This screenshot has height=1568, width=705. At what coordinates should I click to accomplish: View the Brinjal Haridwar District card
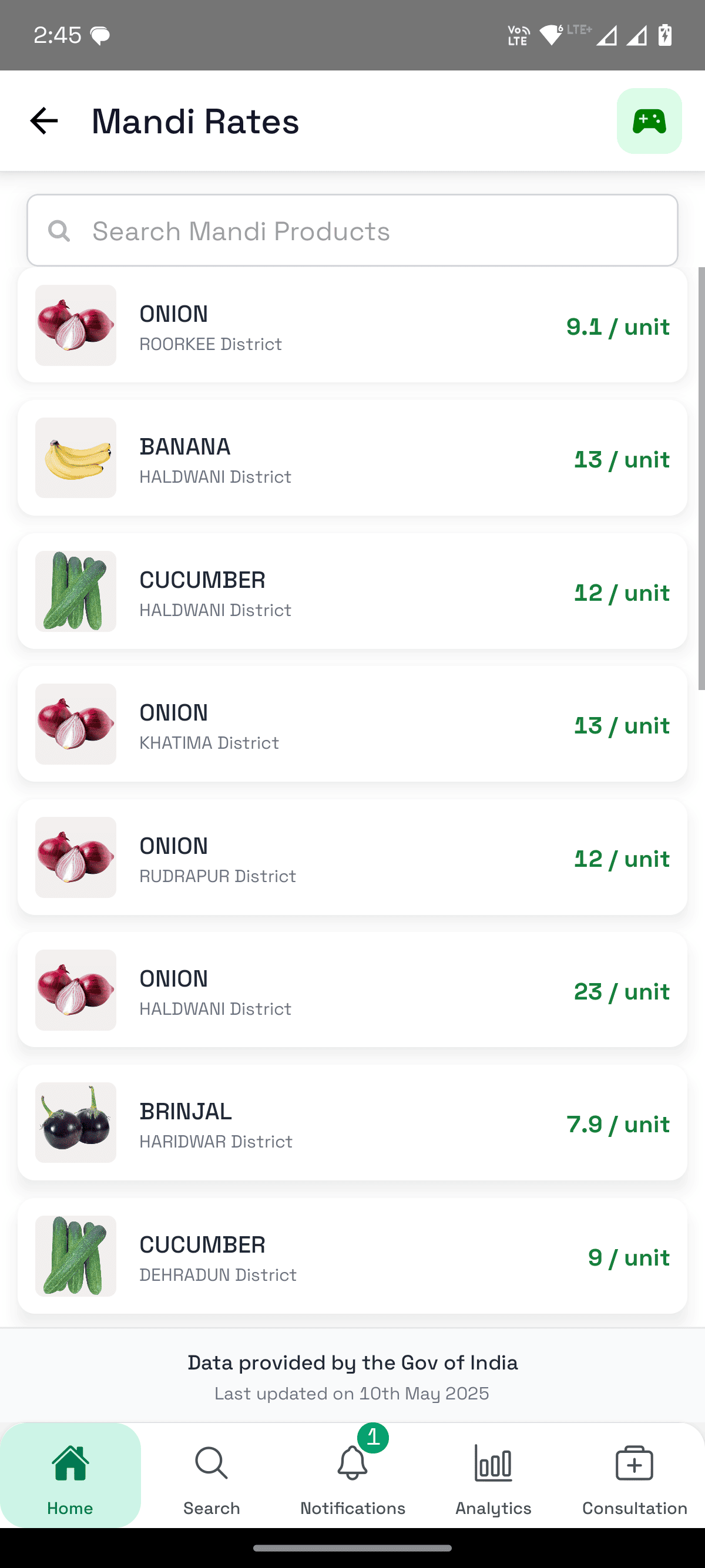click(352, 1123)
